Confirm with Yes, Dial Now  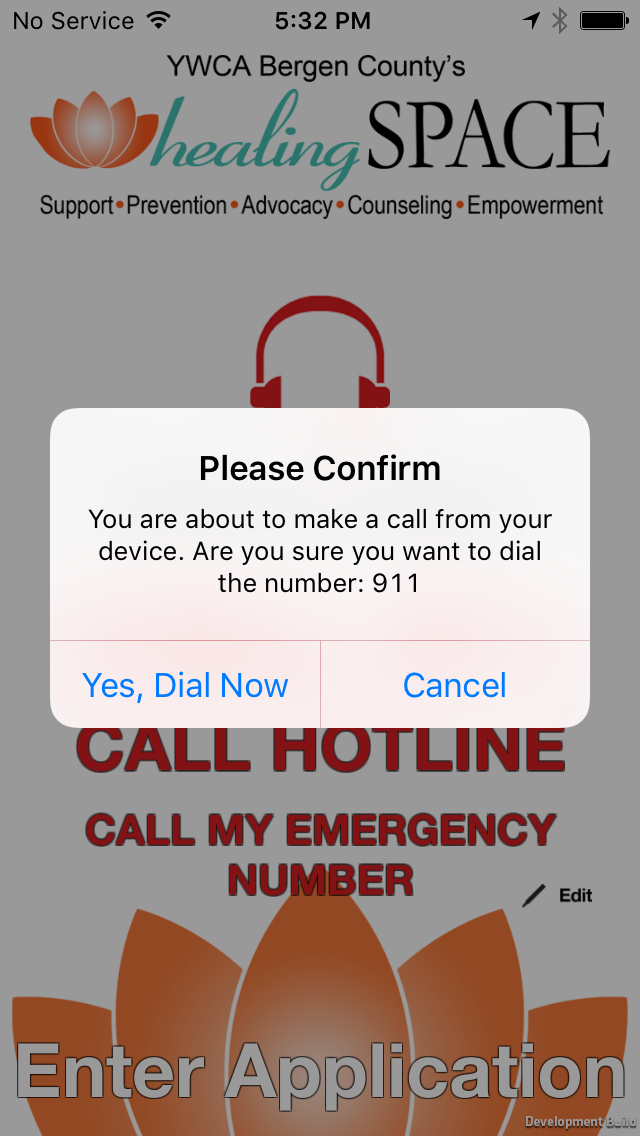point(185,685)
